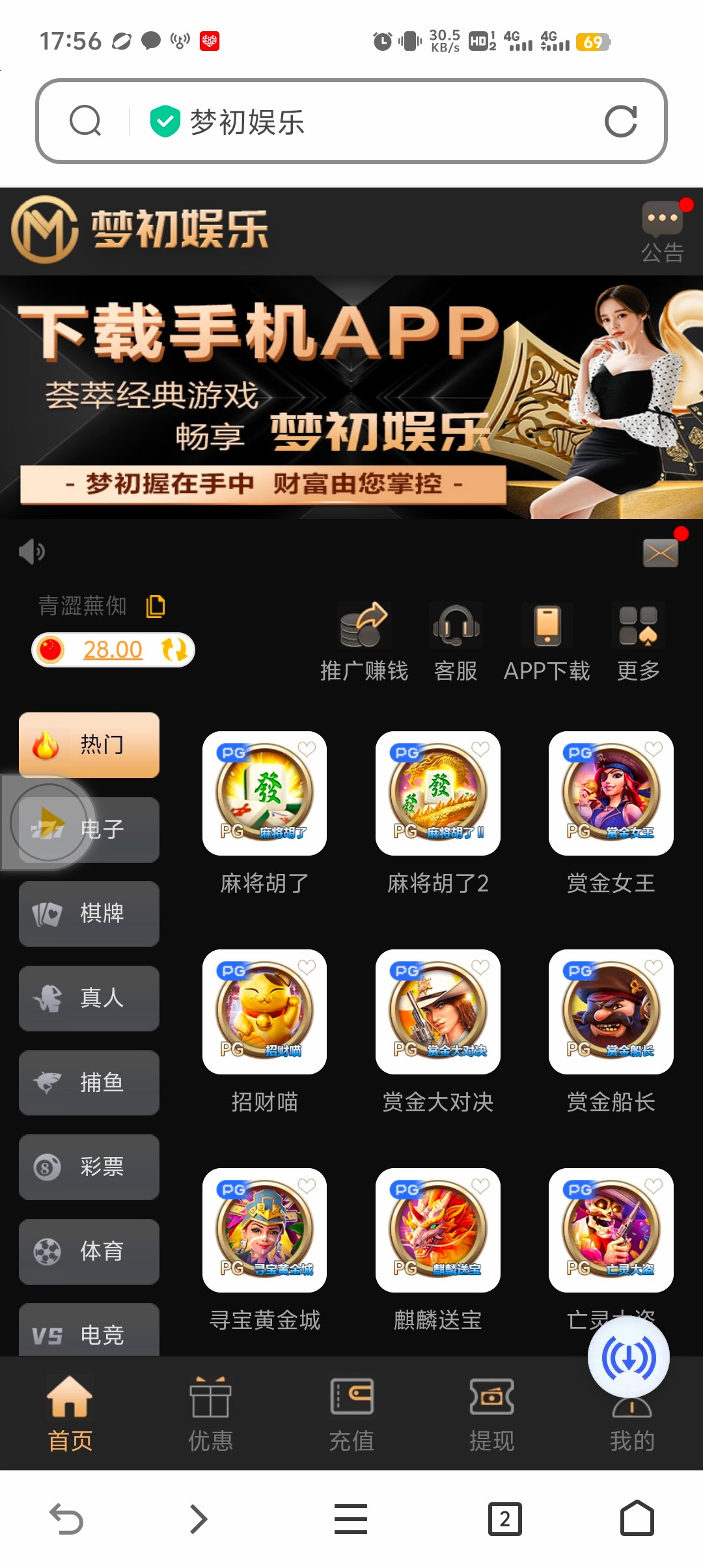
Task: Reload the page from the address bar
Action: pos(620,122)
